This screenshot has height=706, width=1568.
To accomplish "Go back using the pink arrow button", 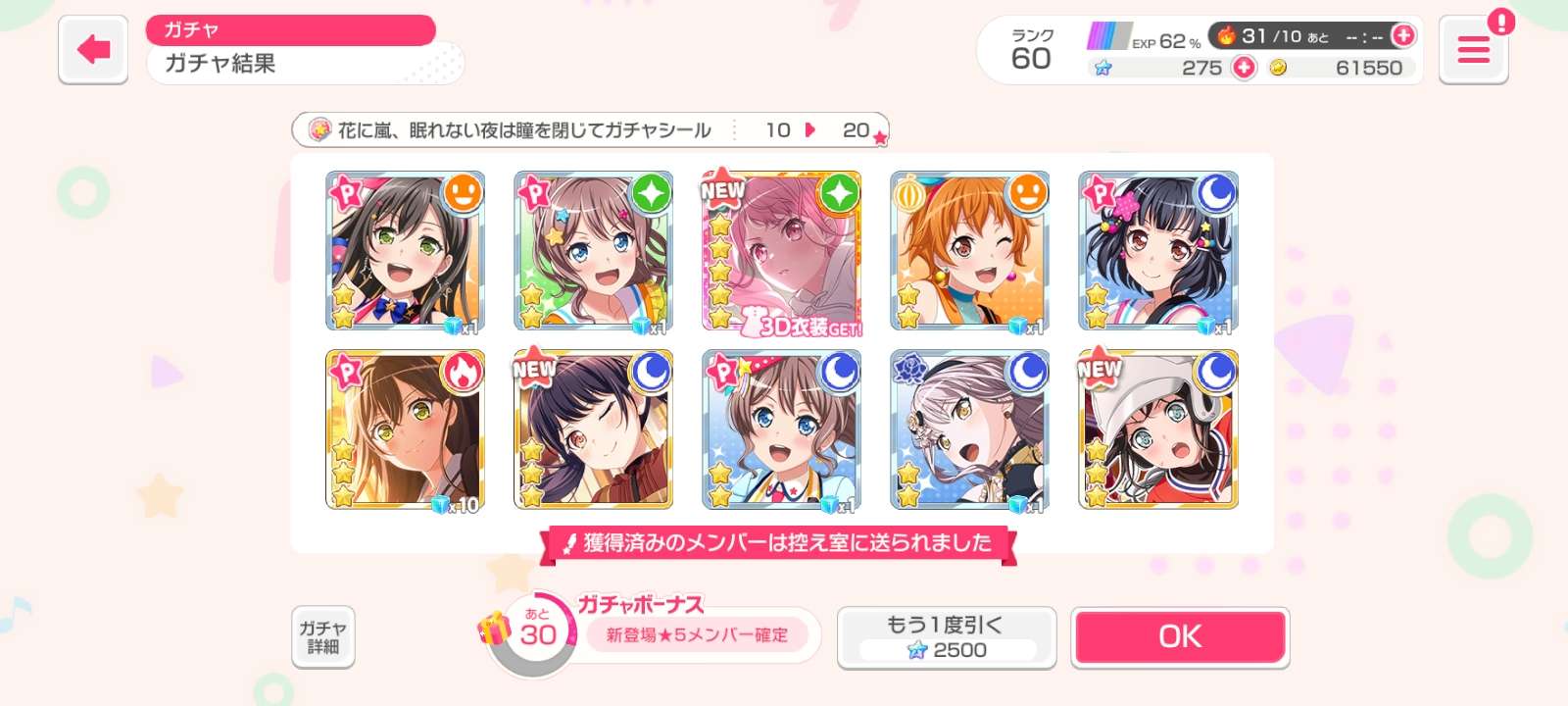I will click(93, 49).
